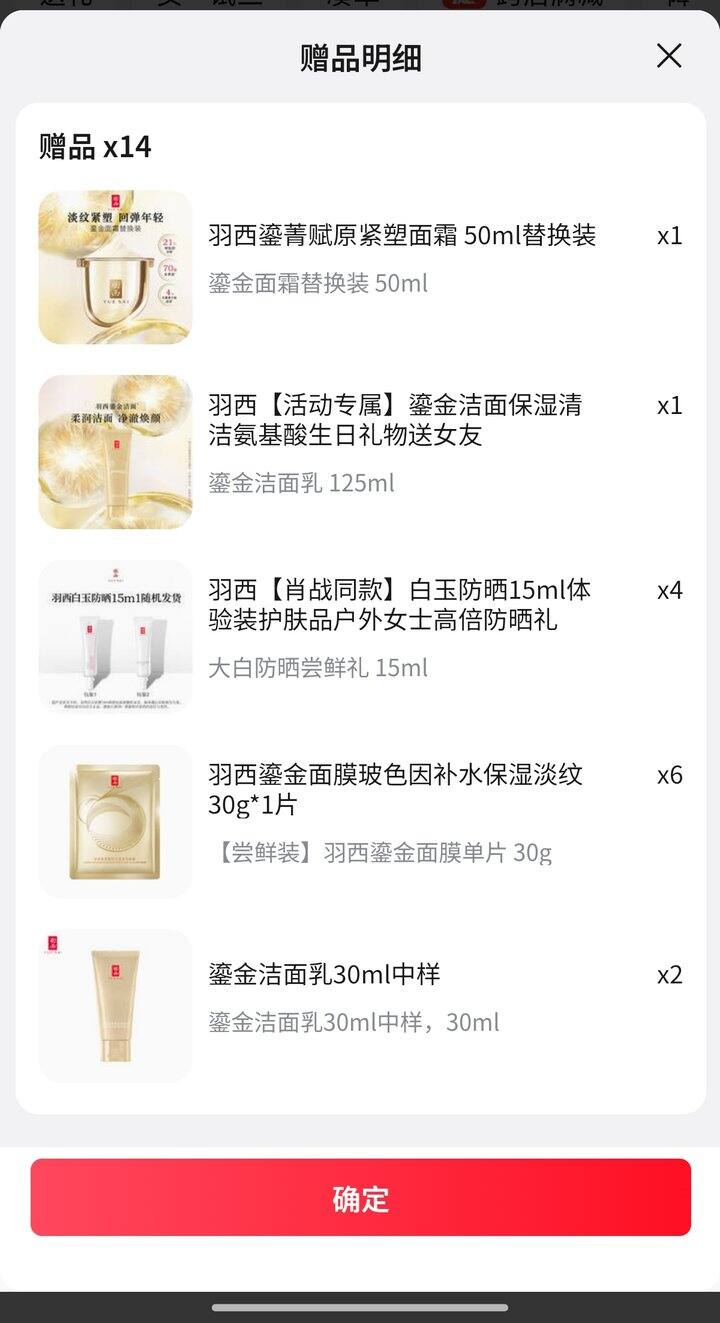Open 鎏金洁面乳30ml中样 gift item

[324, 975]
